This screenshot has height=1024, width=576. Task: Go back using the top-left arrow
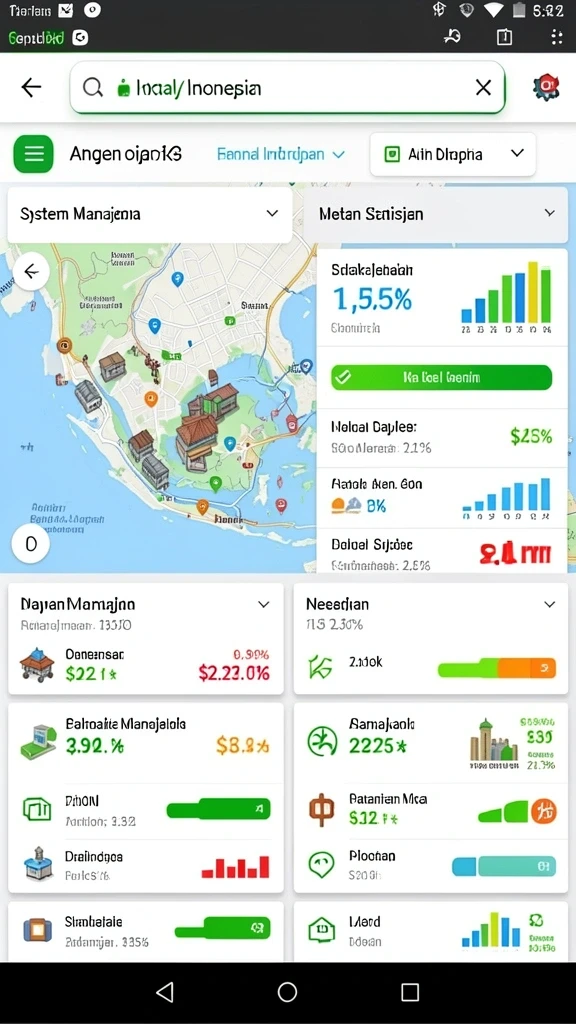point(31,88)
